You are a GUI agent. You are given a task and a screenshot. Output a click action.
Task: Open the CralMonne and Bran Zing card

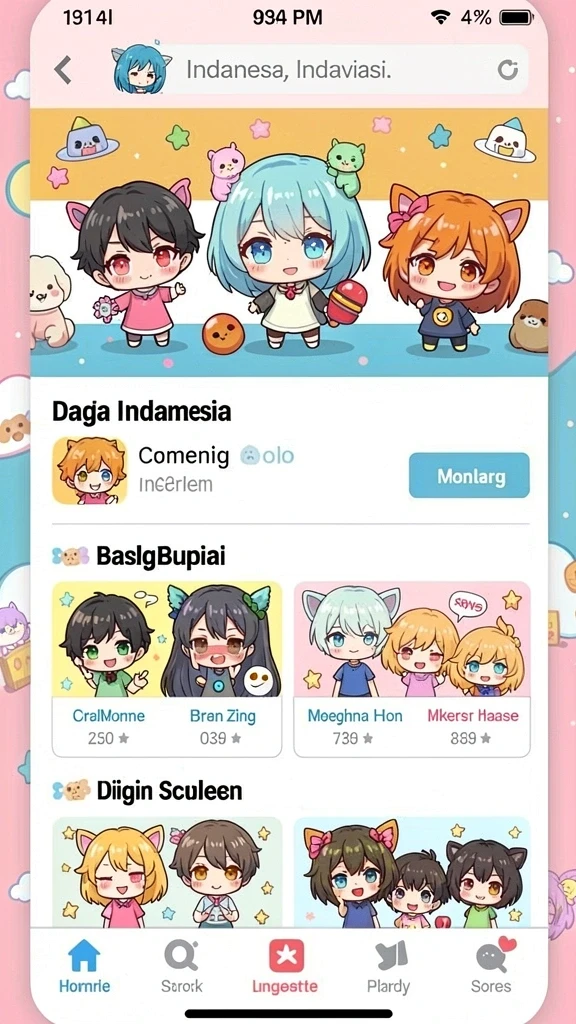pyautogui.click(x=167, y=669)
